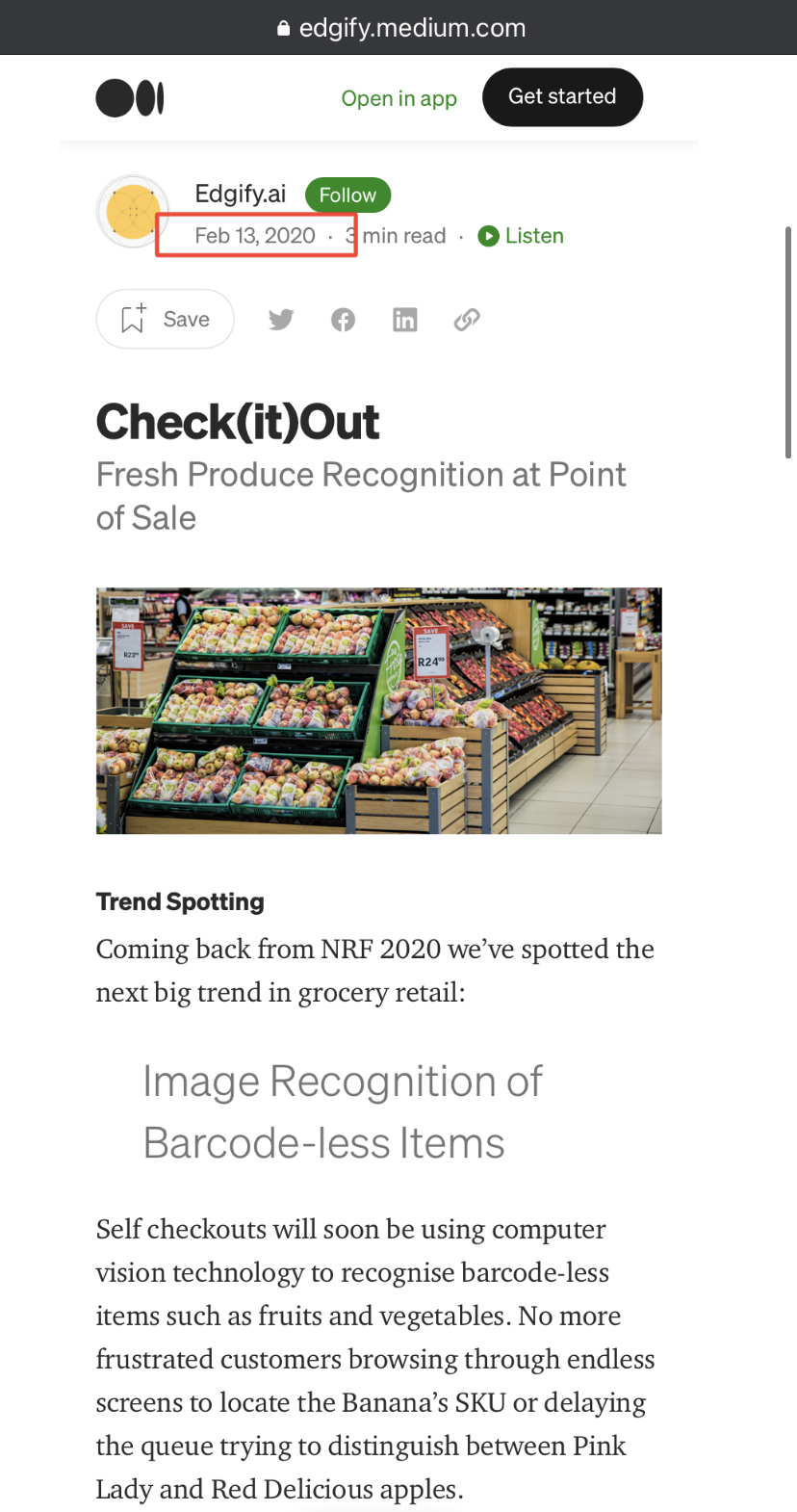The height and width of the screenshot is (1512, 797).
Task: Share article on LinkedIn
Action: click(405, 320)
